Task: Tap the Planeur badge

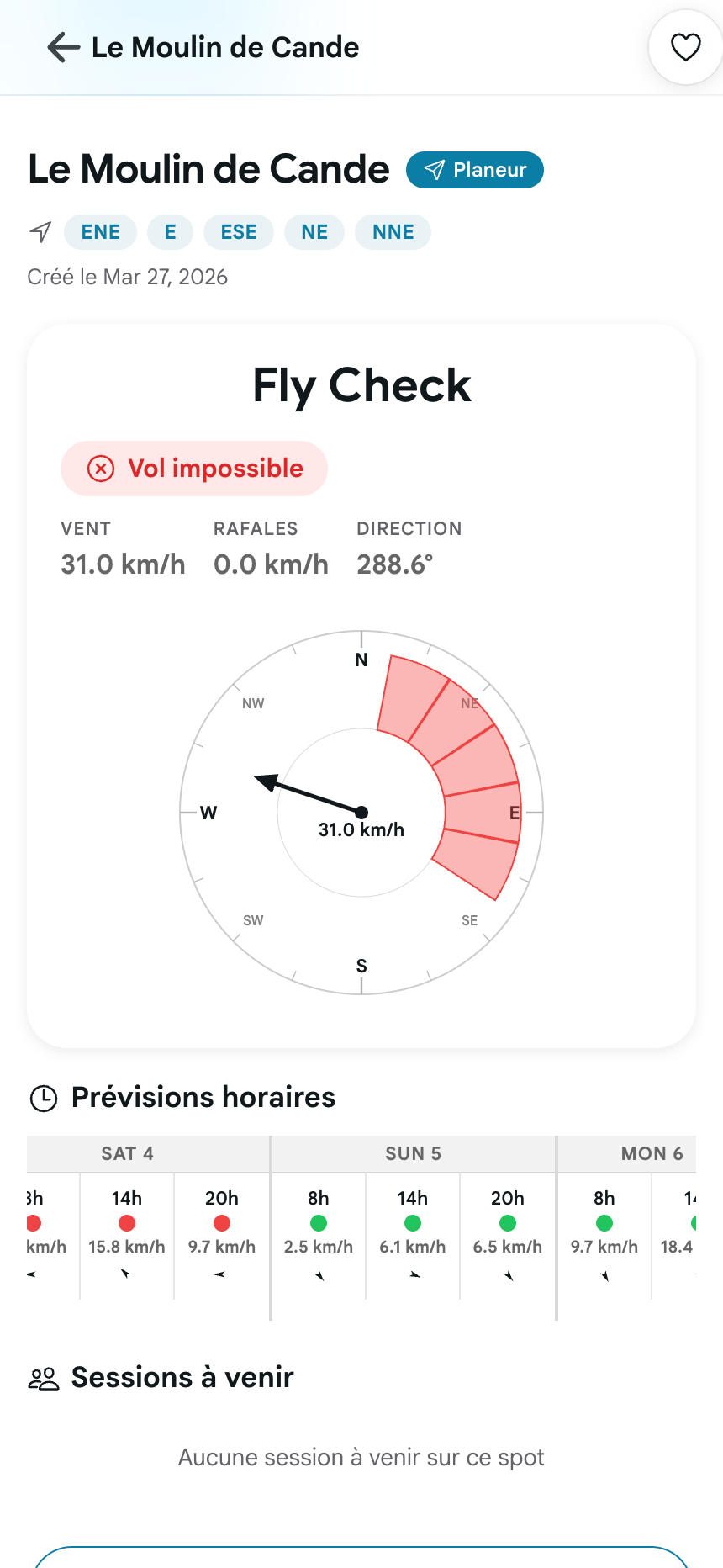Action: click(474, 169)
